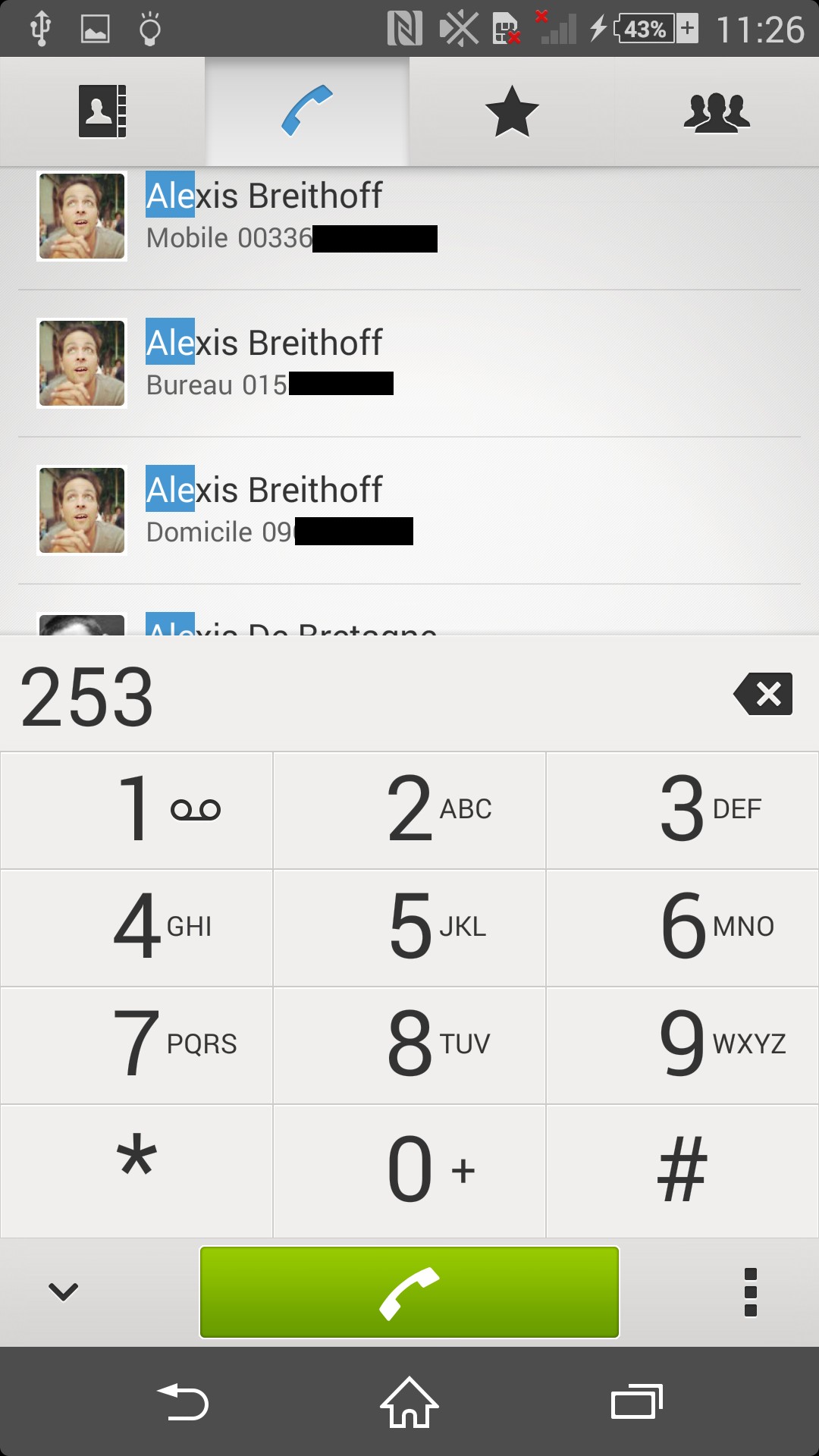Image resolution: width=819 pixels, height=1456 pixels.
Task: Enter digit 4 GHI
Action: [136, 927]
